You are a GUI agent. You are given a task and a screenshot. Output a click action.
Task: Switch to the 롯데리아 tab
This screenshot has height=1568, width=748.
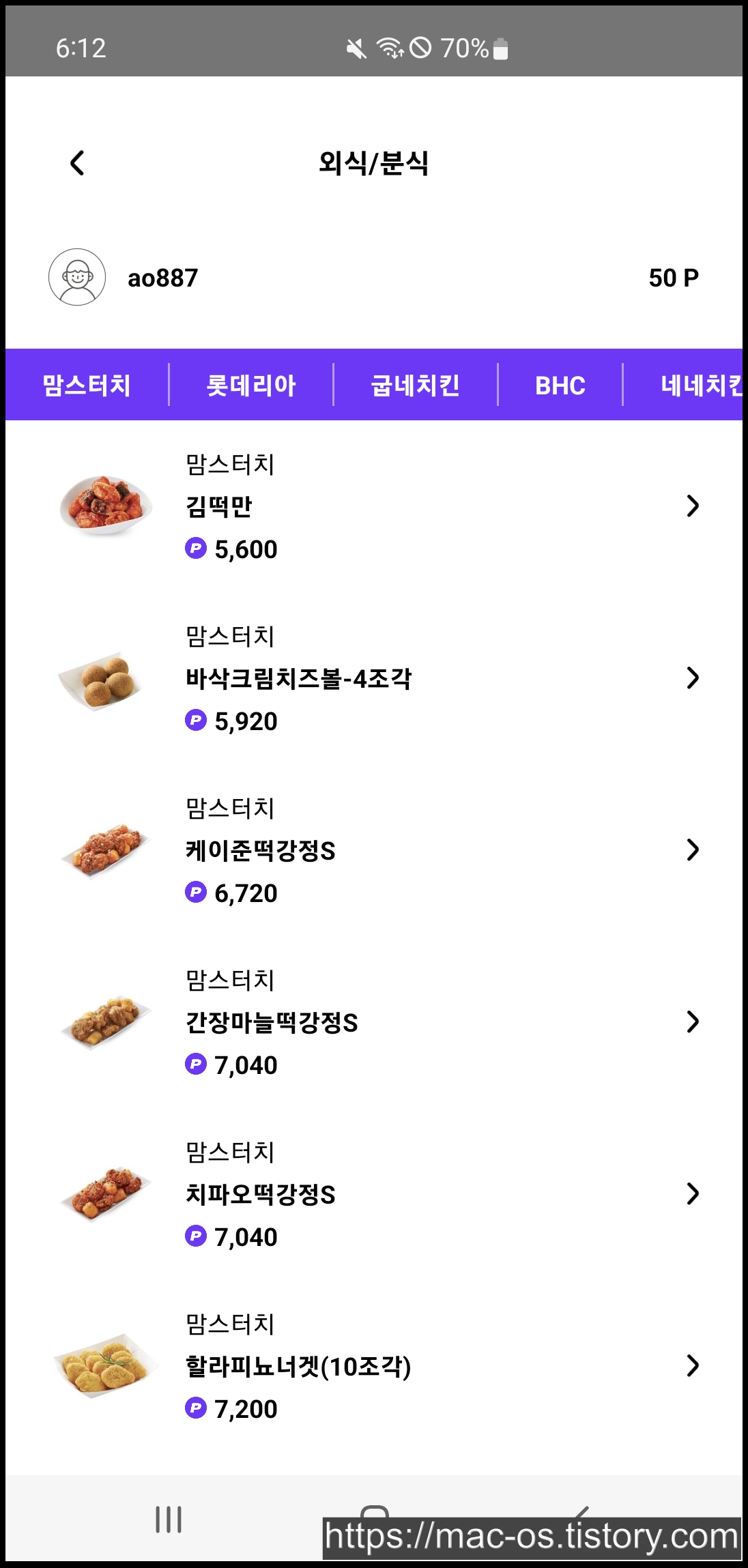click(251, 386)
